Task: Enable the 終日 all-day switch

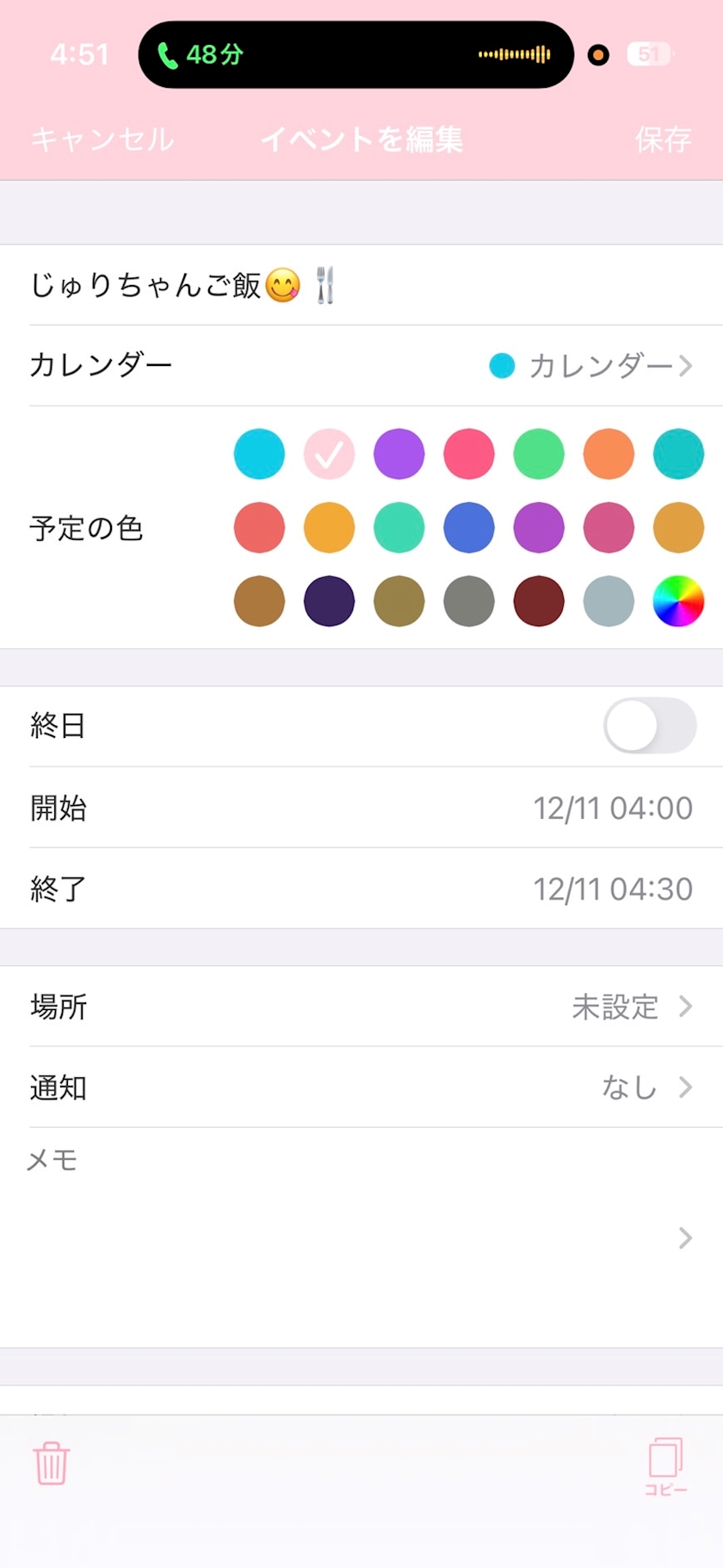Action: [x=650, y=726]
